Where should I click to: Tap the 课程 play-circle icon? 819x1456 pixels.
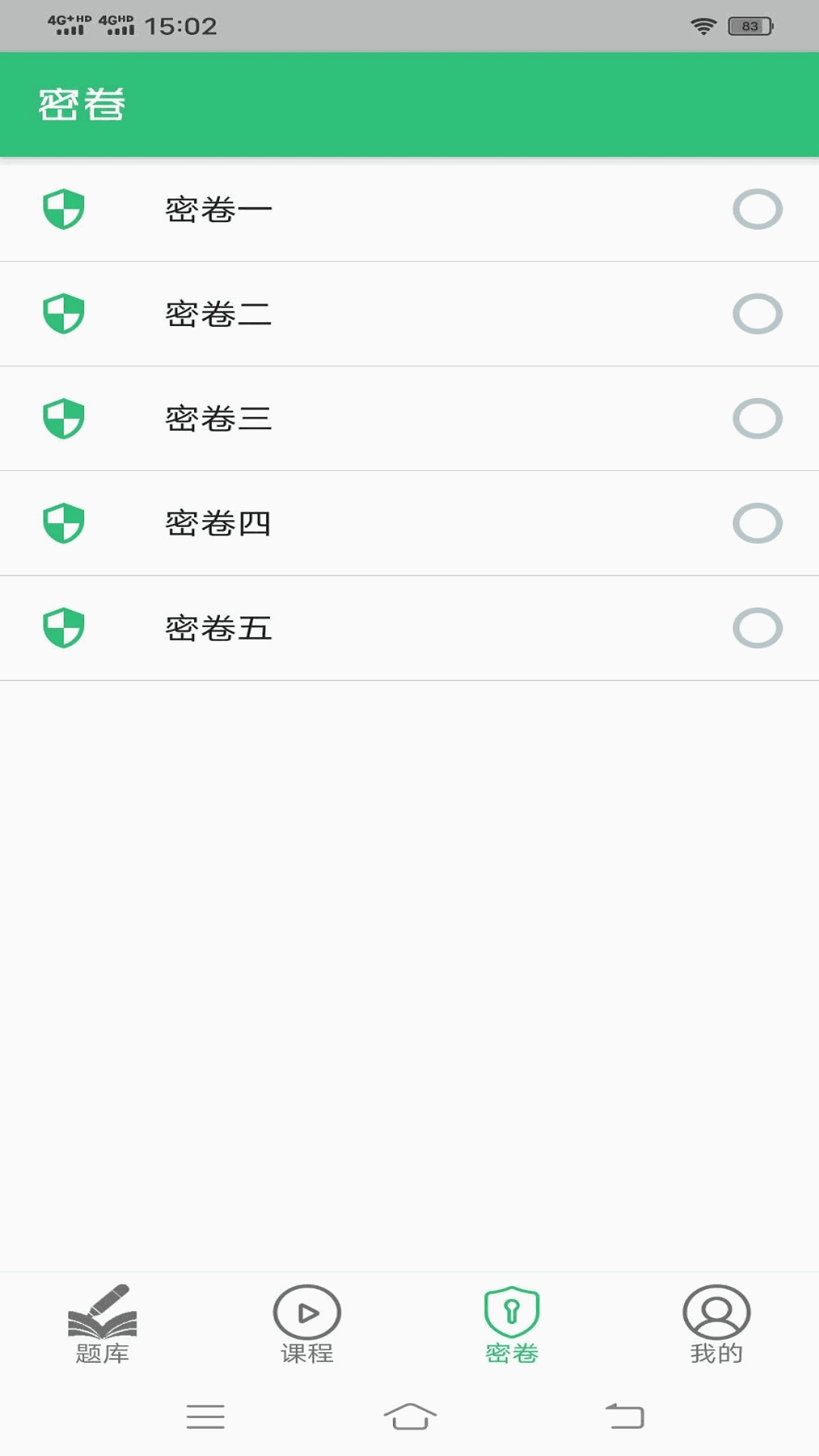point(306,1312)
